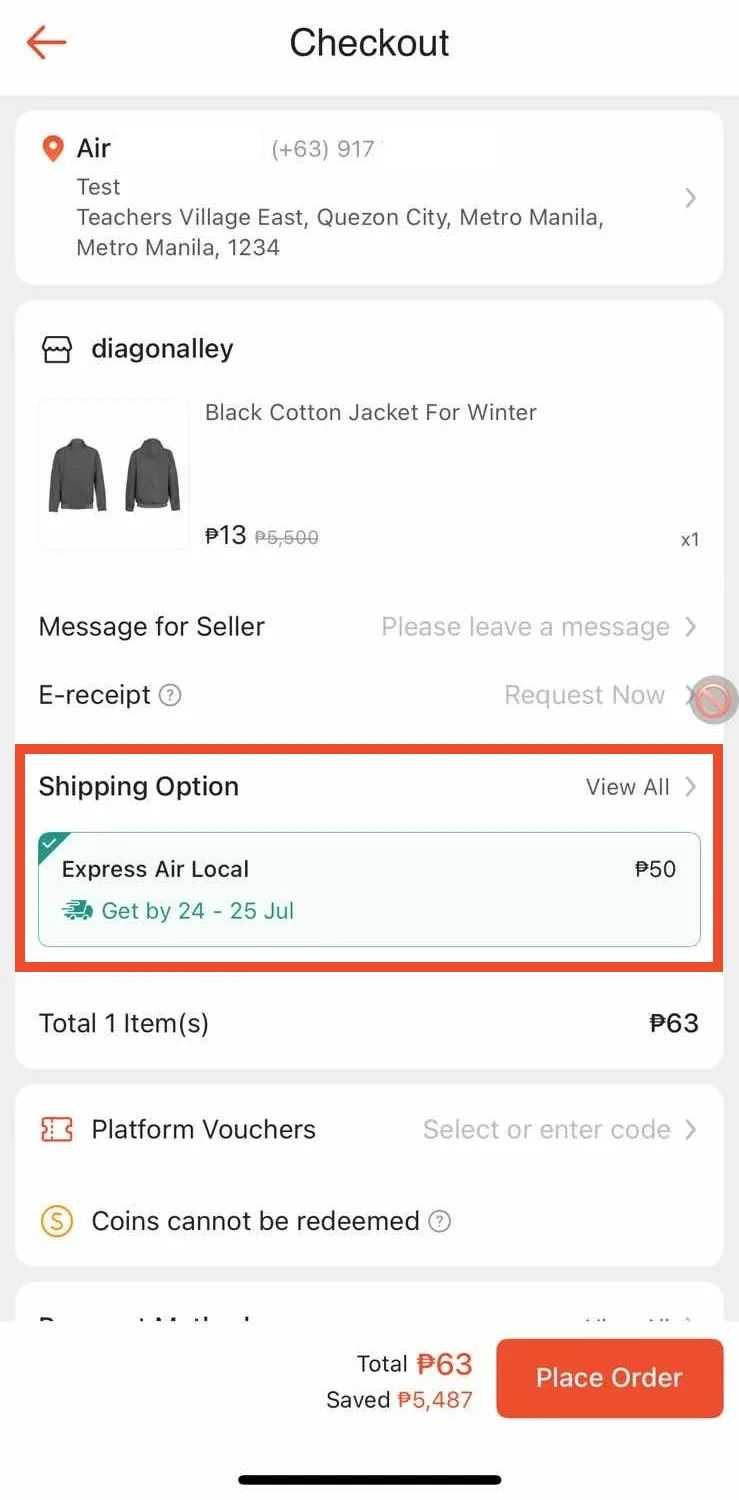Click the Platform Vouchers ticket icon
The image size is (739, 1500).
(56, 1129)
